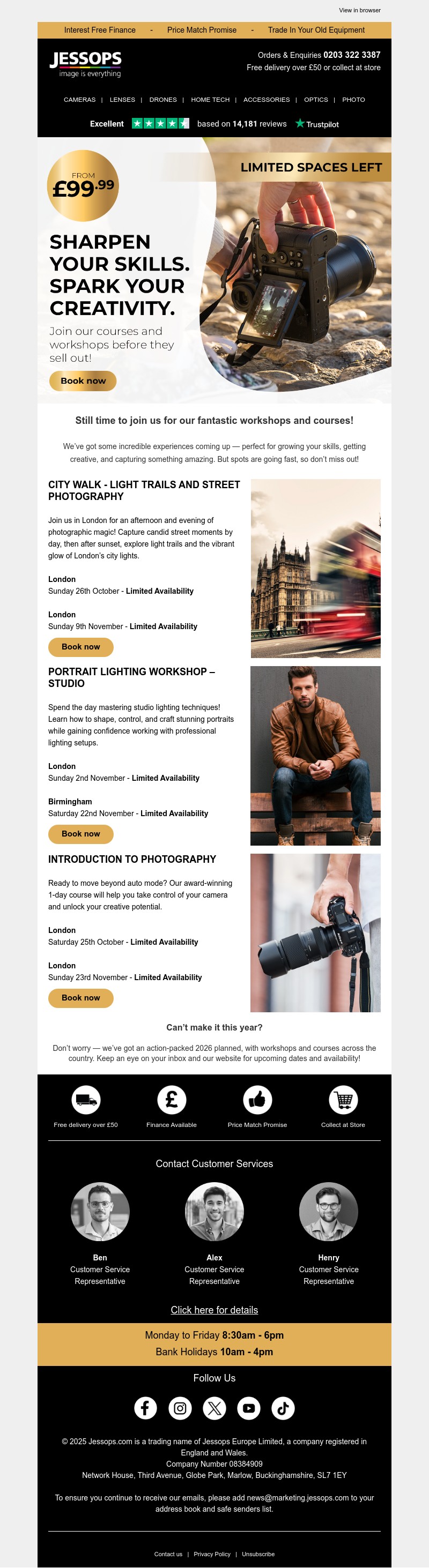Open the Jessops Instagram profile
Viewport: 429px width, 1568px height.
(180, 1408)
